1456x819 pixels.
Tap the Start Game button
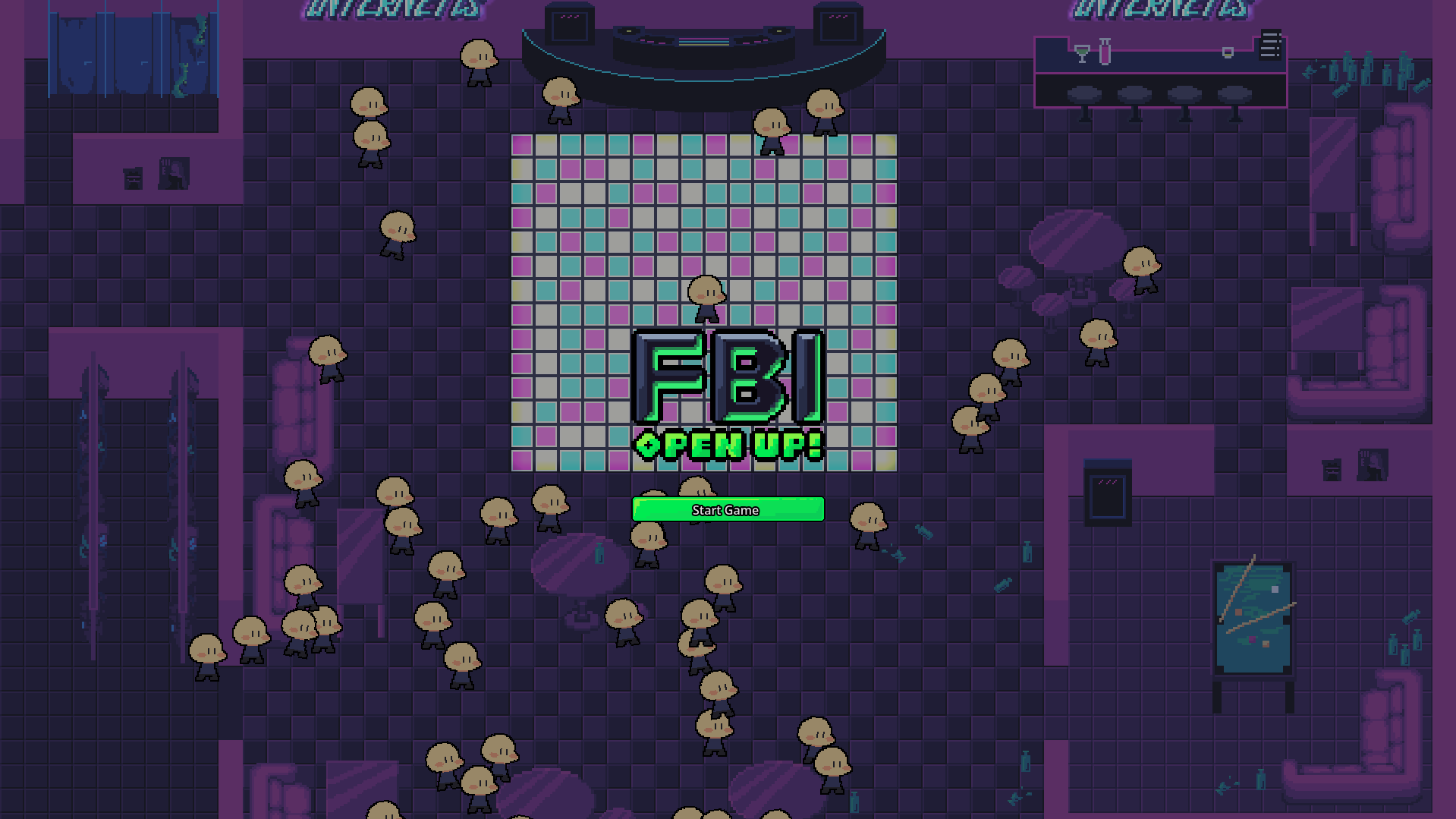point(728,509)
